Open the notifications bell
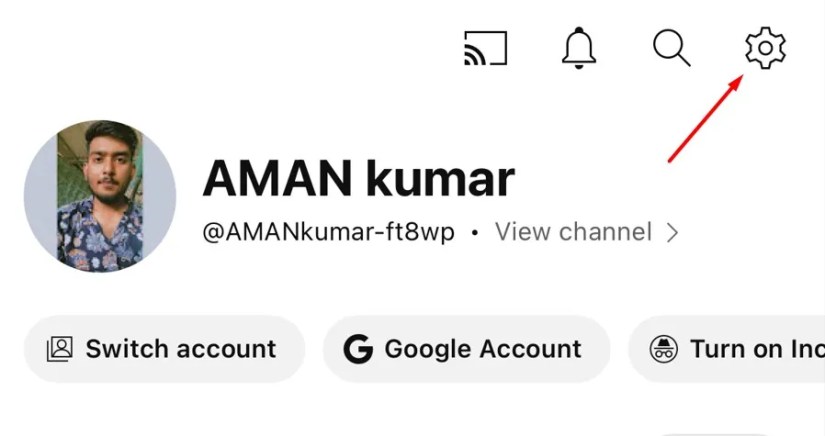The width and height of the screenshot is (825, 436). [578, 47]
